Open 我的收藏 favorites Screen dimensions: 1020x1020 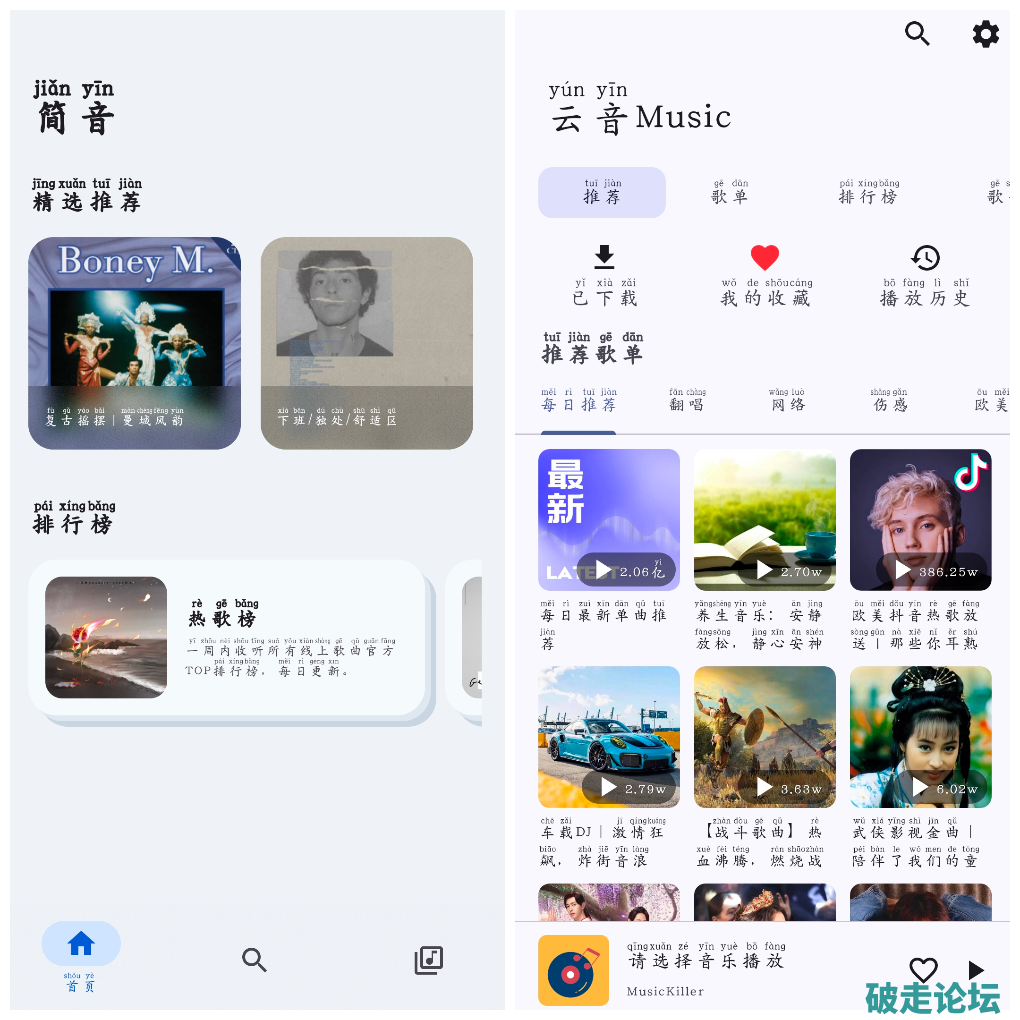point(765,276)
